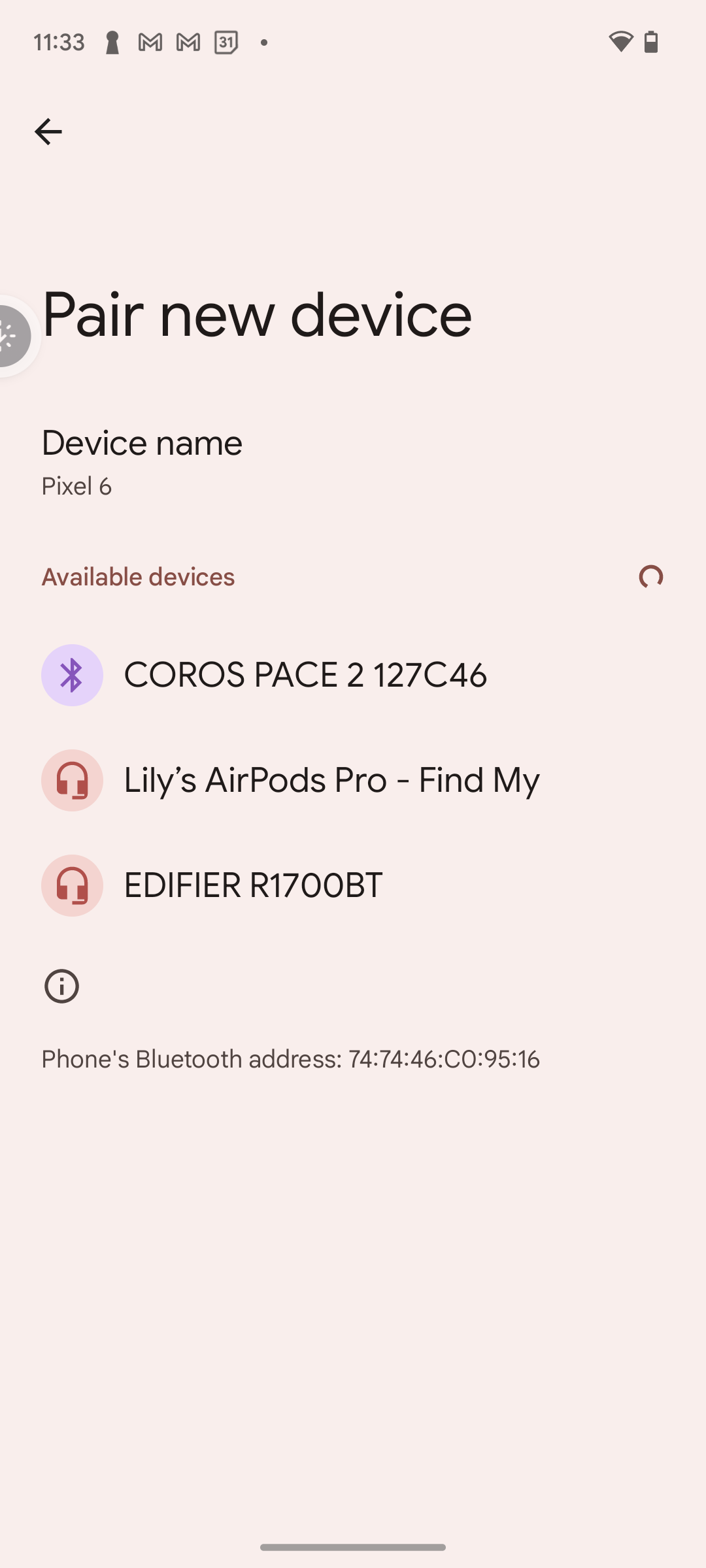Tap the floating accessibility button
Screen dimensions: 706x1568
12,336
